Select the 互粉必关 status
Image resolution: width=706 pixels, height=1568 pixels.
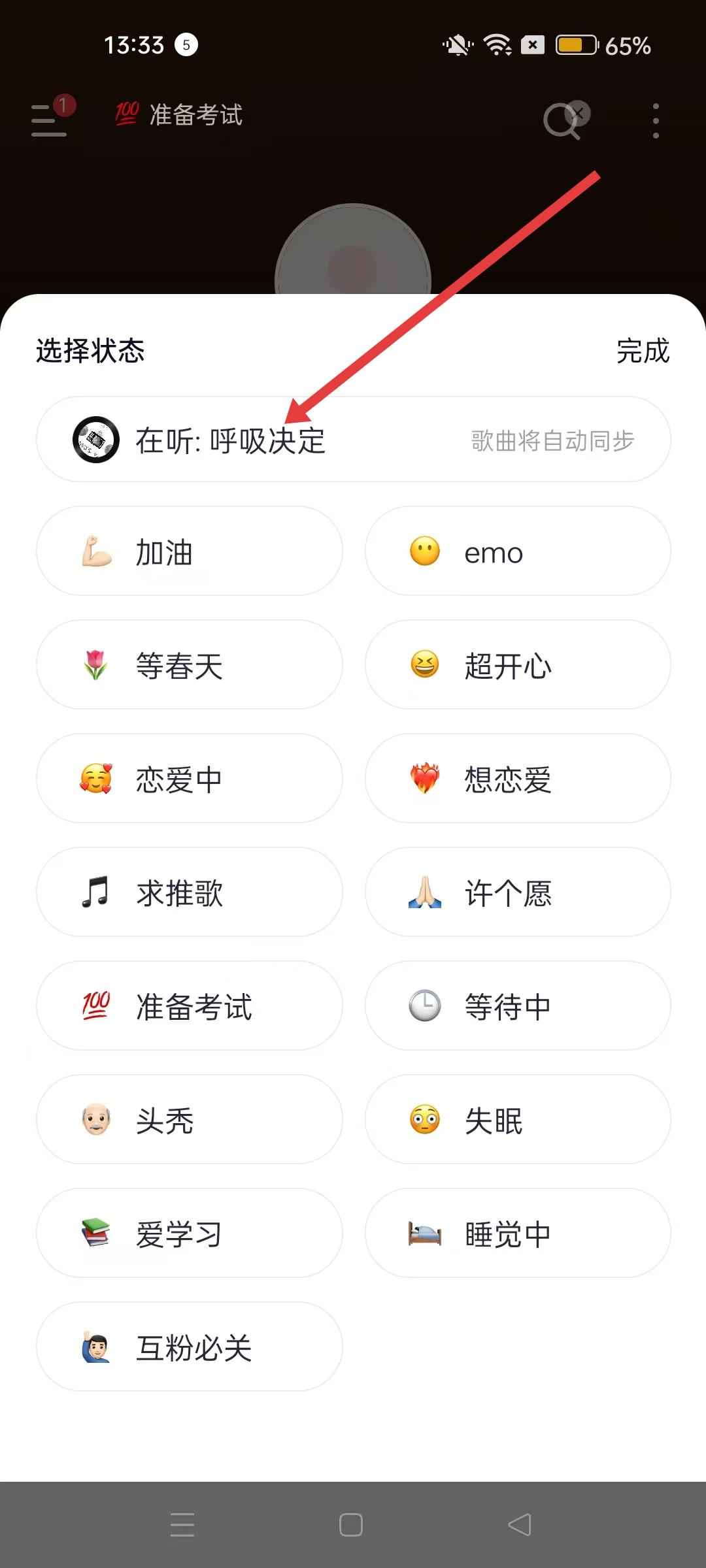(190, 1347)
